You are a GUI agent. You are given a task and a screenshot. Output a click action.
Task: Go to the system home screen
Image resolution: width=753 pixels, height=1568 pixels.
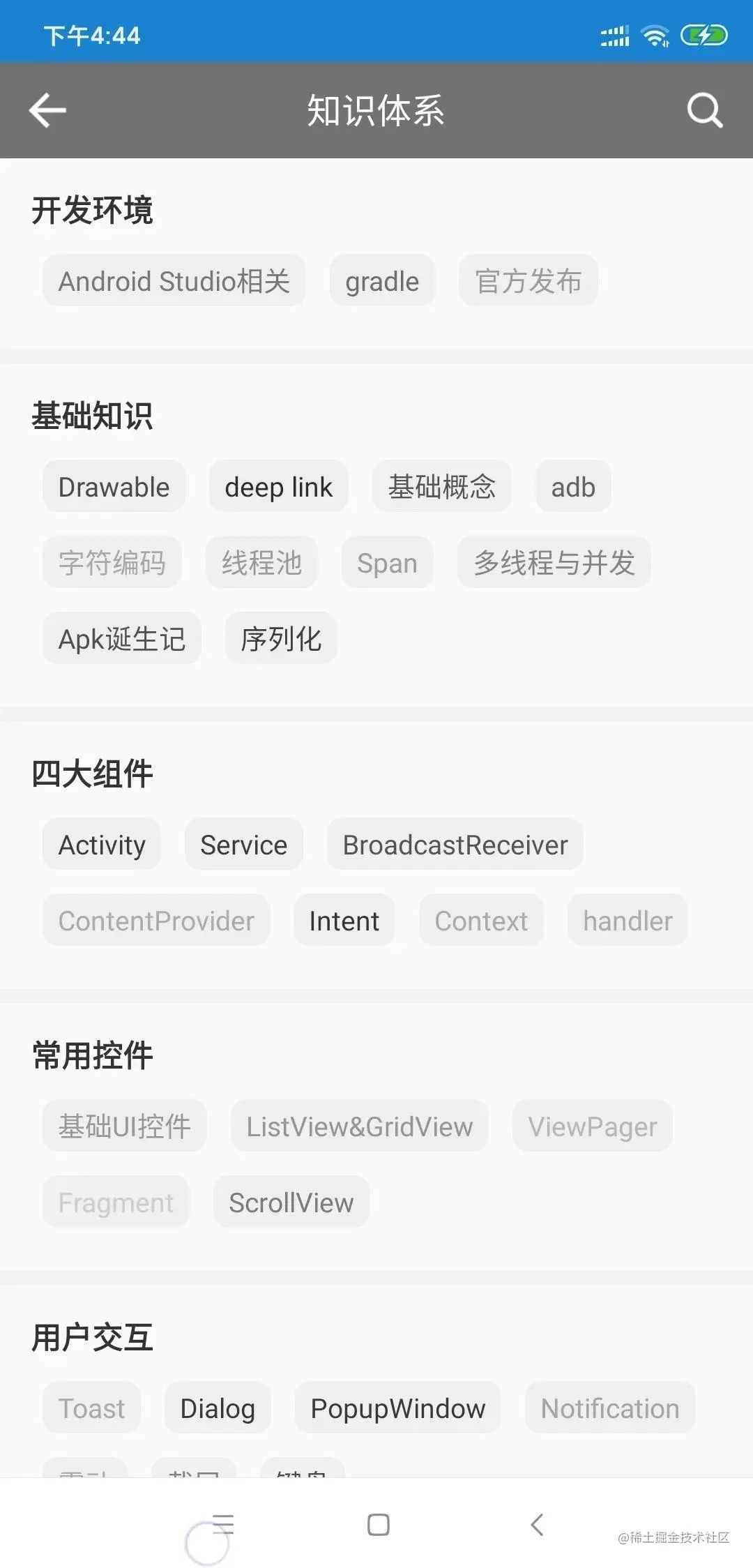click(x=378, y=1525)
